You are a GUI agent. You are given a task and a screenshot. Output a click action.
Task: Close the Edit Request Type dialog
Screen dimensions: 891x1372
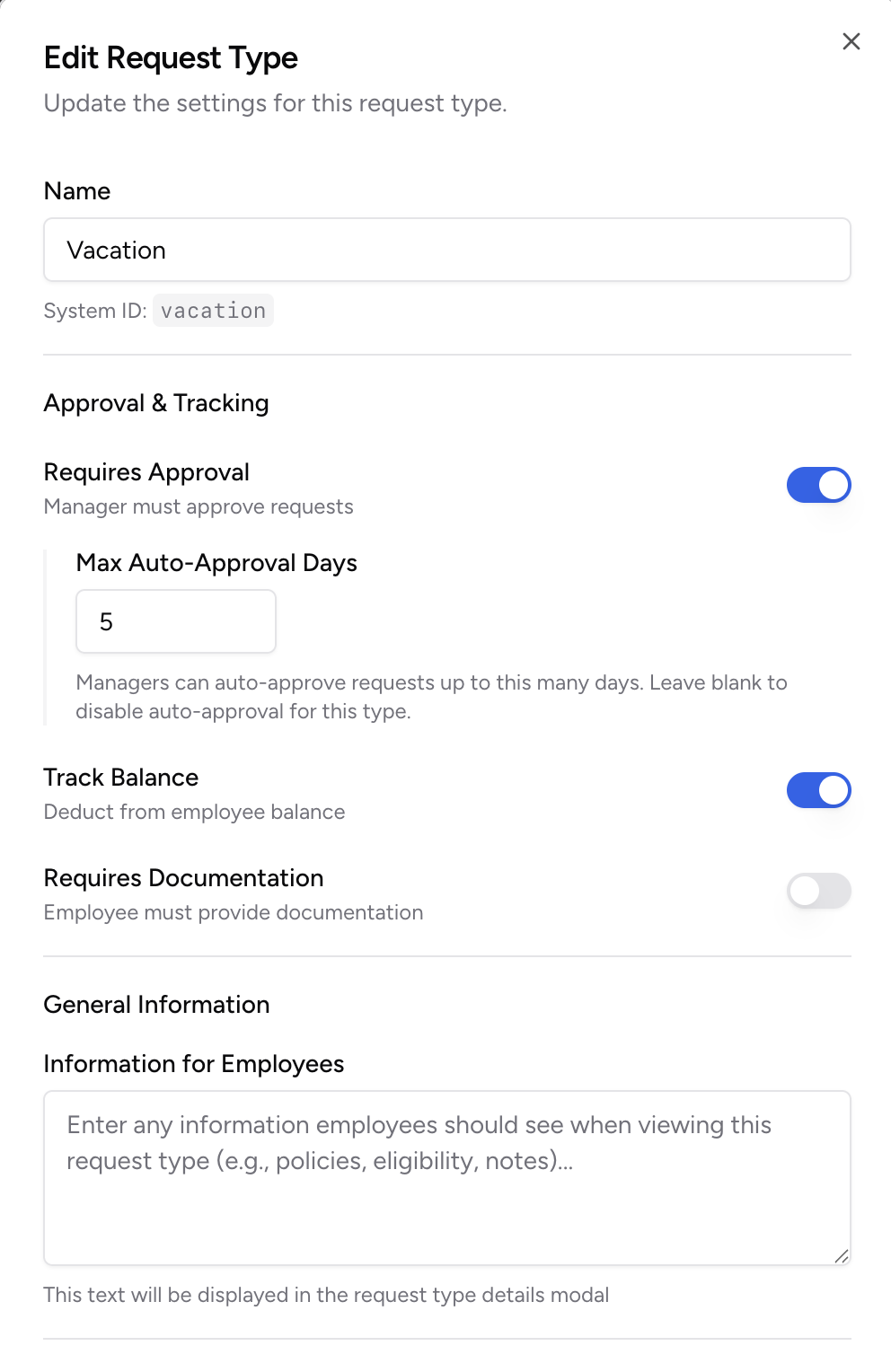tap(851, 41)
